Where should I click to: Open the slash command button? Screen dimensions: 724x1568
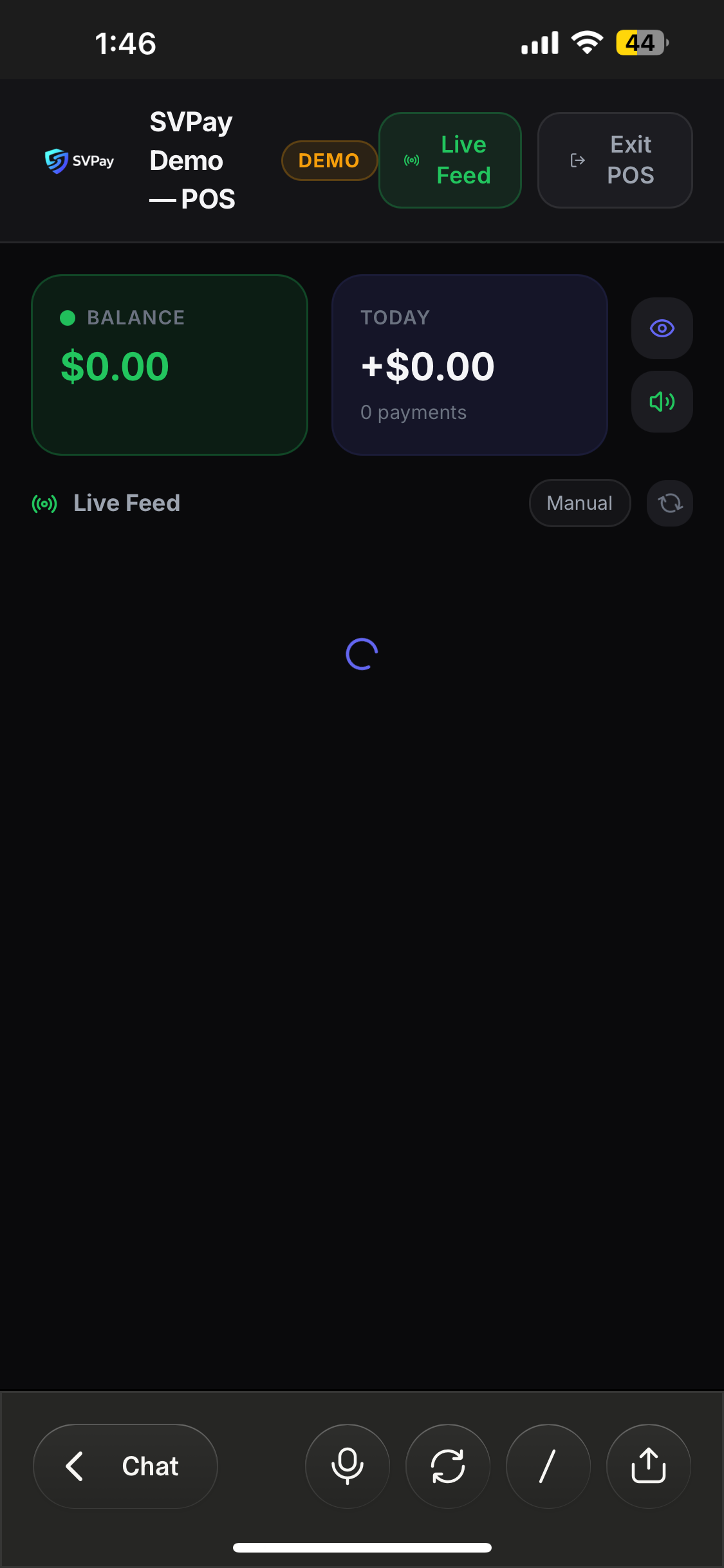coord(548,1466)
